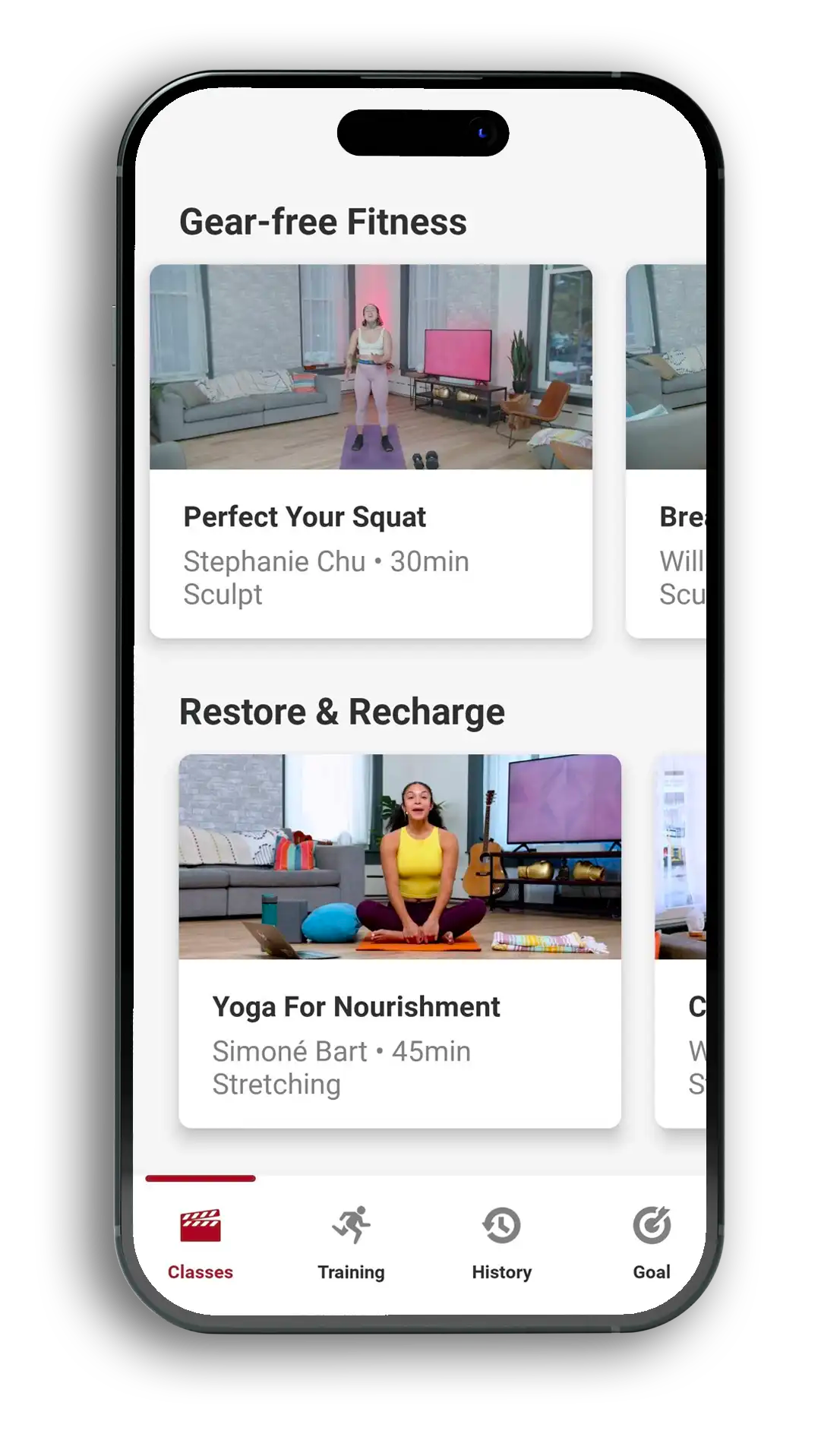The height and width of the screenshot is (1440, 840).
Task: Open the partly visible card beside Yoga For Nourishment
Action: (x=681, y=940)
